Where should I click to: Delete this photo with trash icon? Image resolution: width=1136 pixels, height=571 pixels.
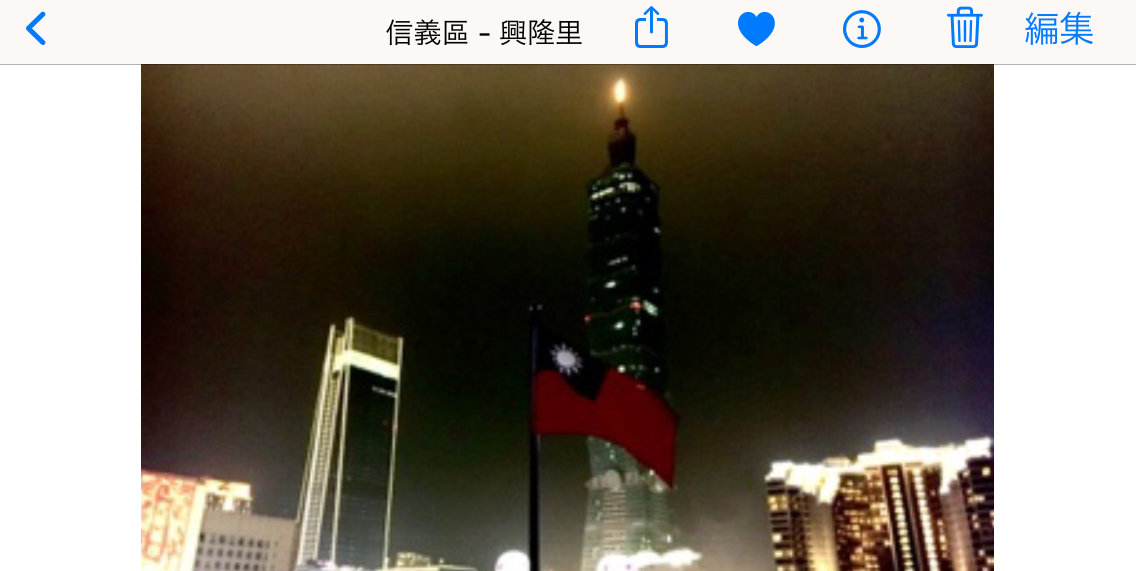(x=964, y=28)
